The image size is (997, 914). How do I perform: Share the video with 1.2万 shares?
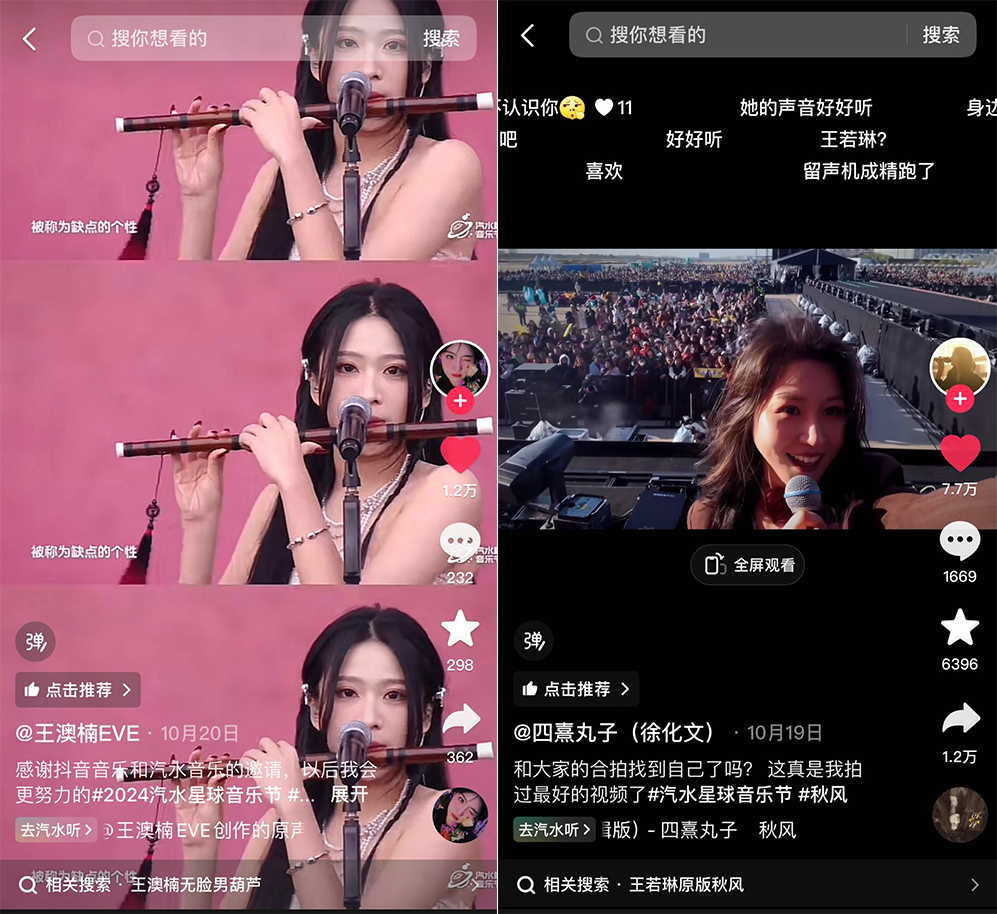tap(960, 720)
